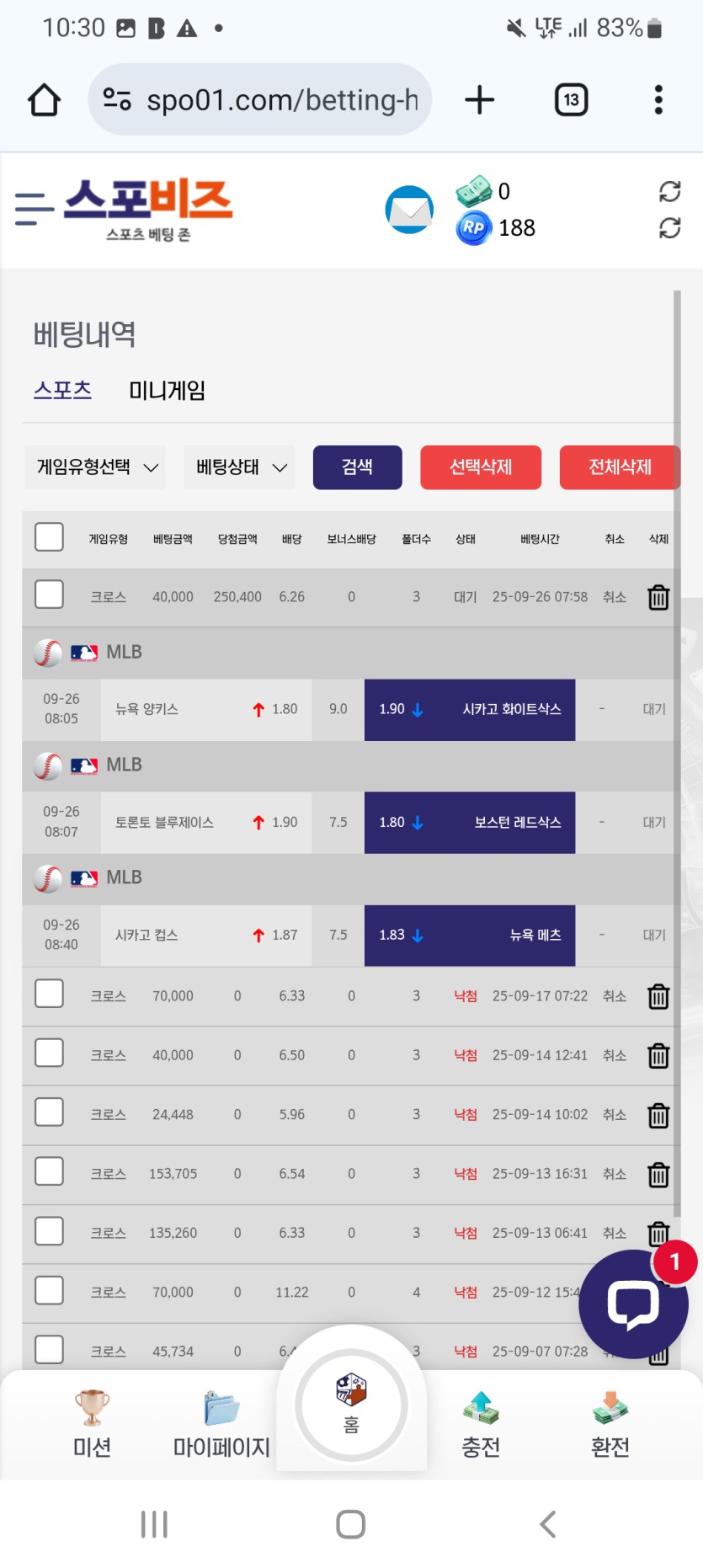703x1568 pixels.
Task: Open the 환전 withdrawal page
Action: coord(610,1424)
